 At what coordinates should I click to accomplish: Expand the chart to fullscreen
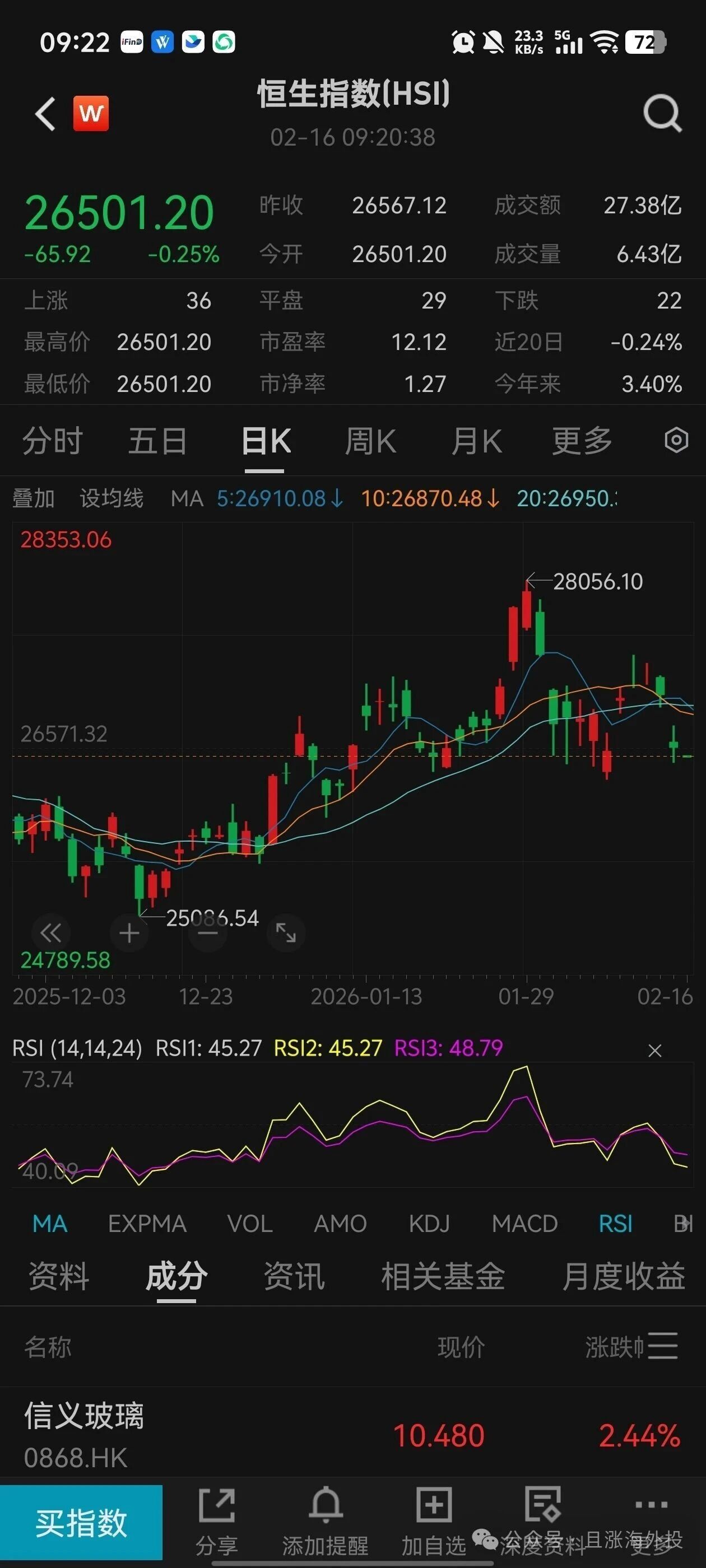click(286, 932)
